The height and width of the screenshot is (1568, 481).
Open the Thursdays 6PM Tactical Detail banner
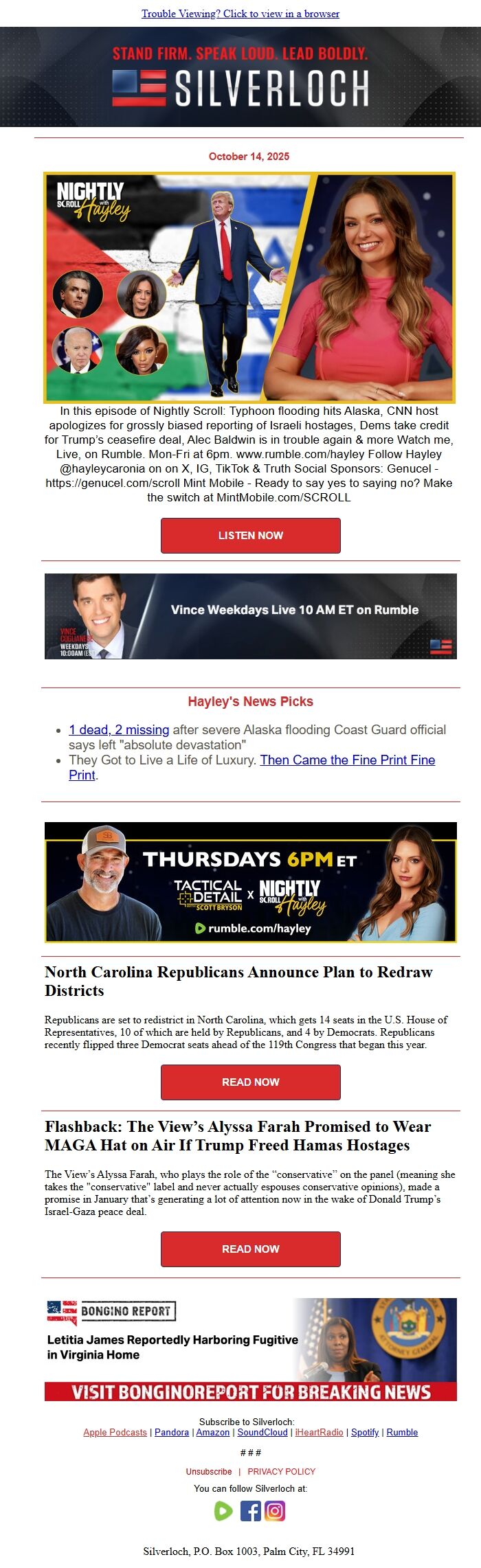coord(250,882)
